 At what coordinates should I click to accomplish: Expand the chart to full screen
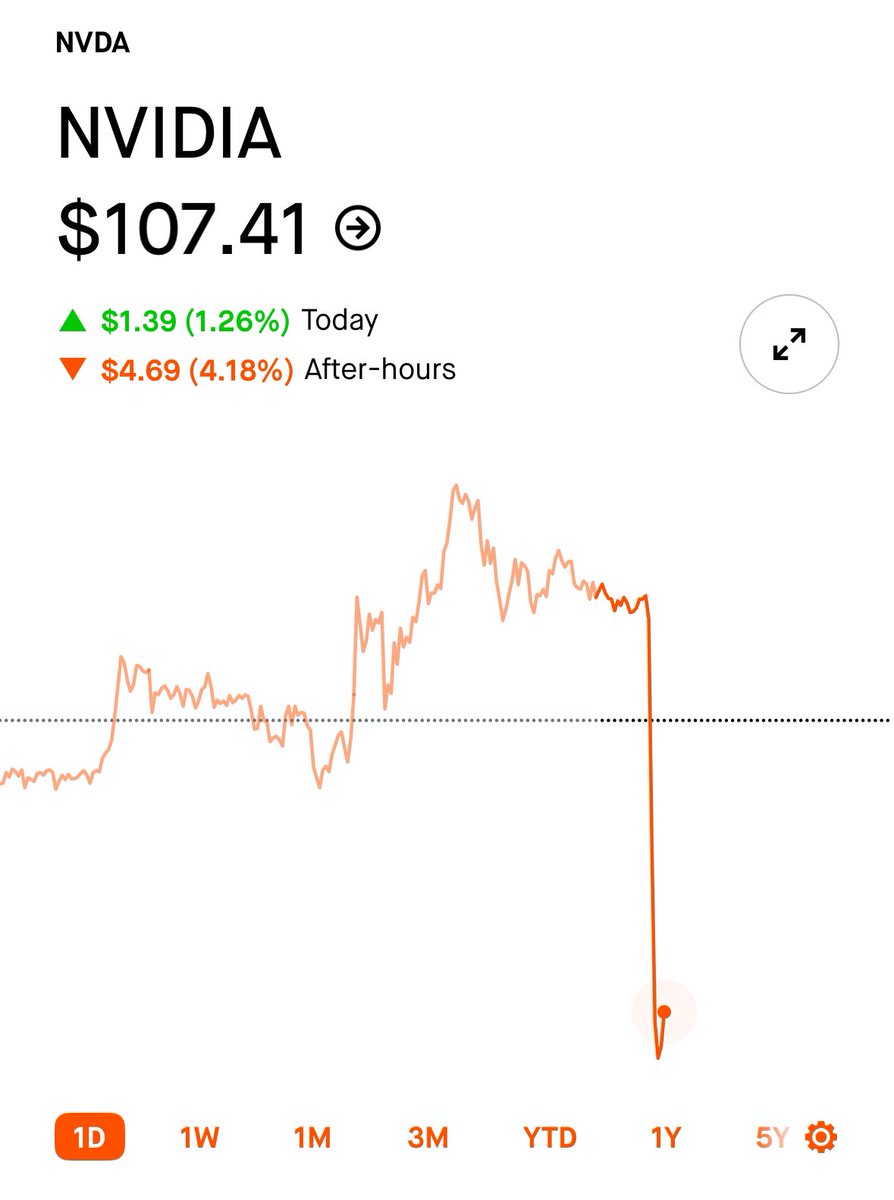[x=789, y=343]
